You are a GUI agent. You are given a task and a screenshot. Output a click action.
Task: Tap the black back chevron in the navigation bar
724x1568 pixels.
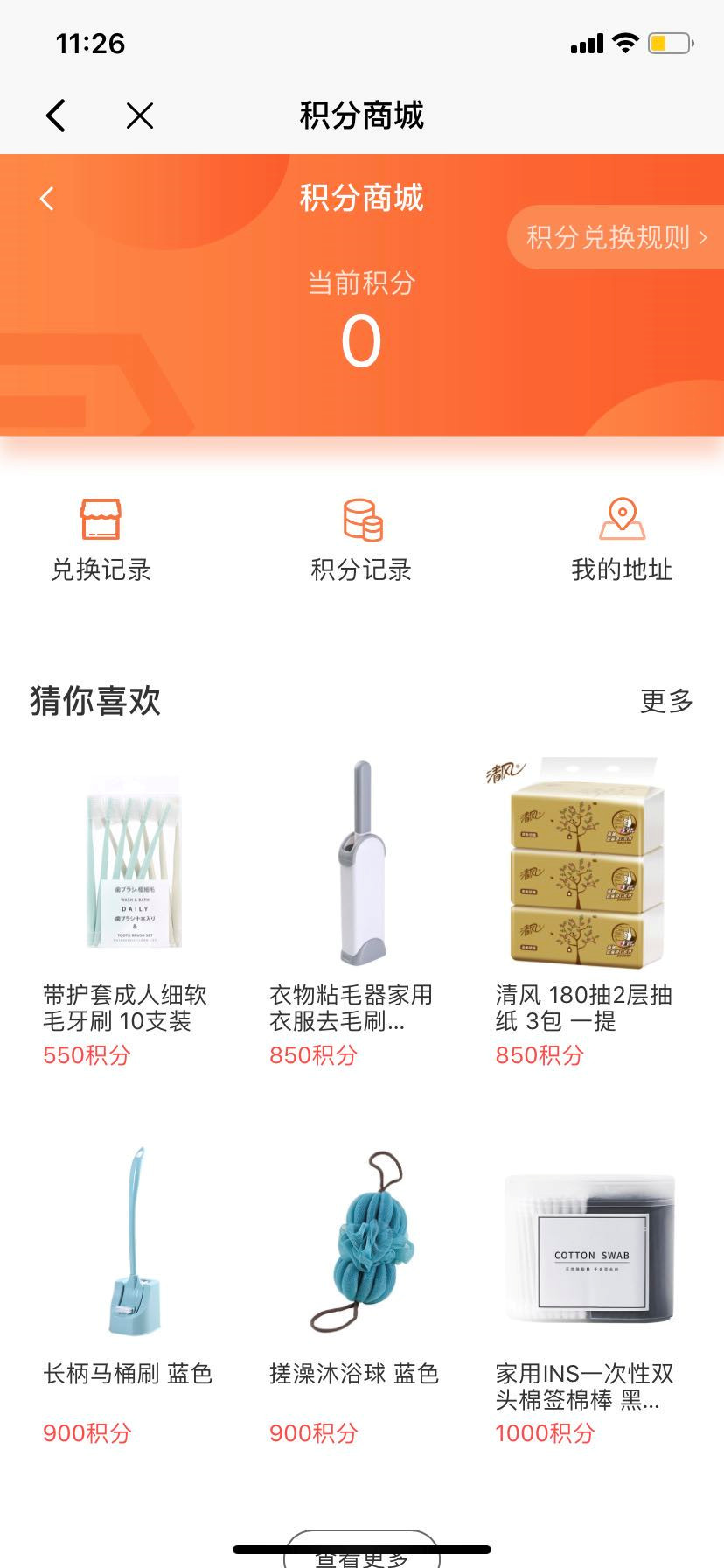pos(56,114)
